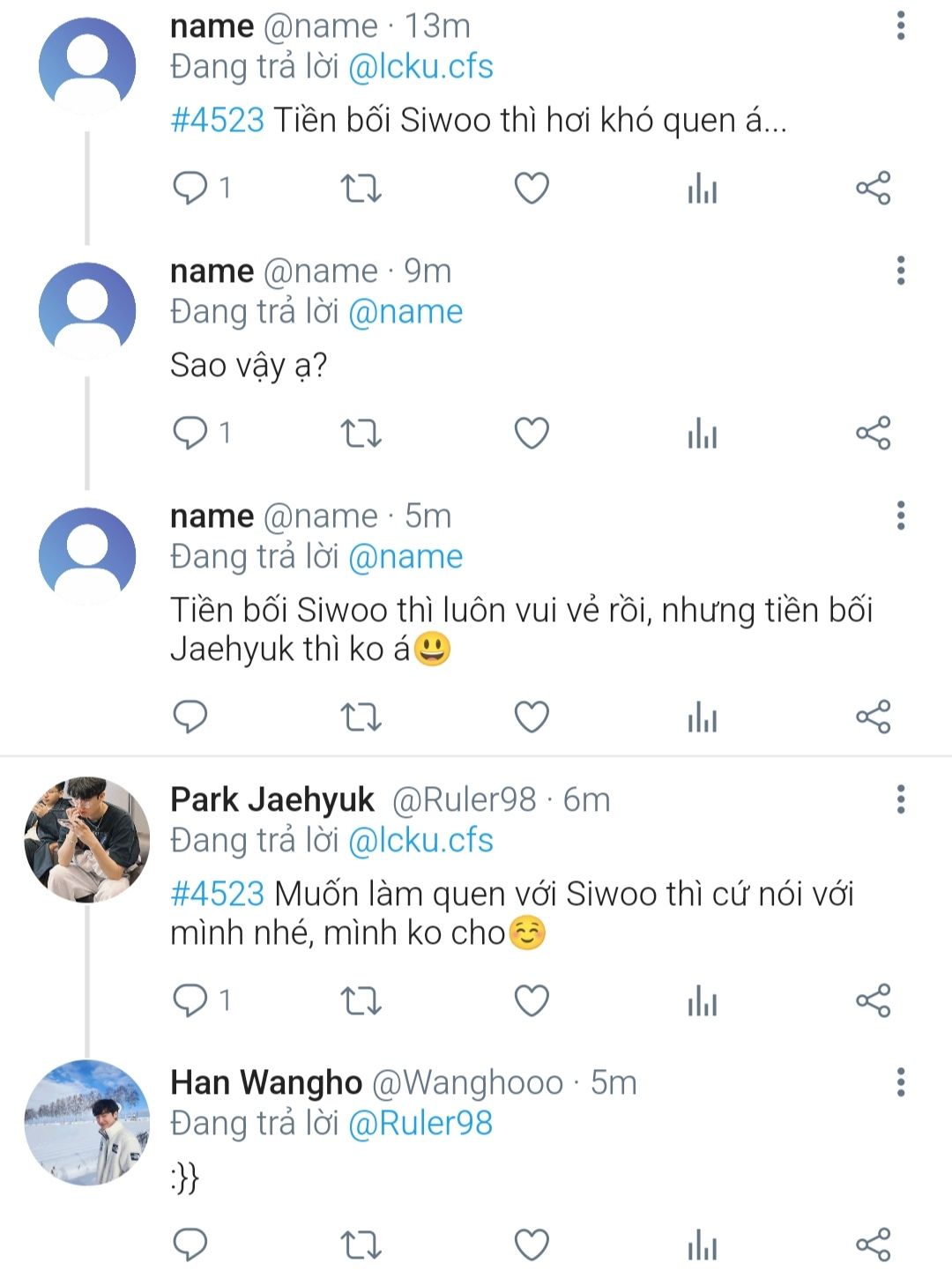
Task: Tap hashtag #4523 in Park Jaehyuk's tweet
Action: pos(217,894)
